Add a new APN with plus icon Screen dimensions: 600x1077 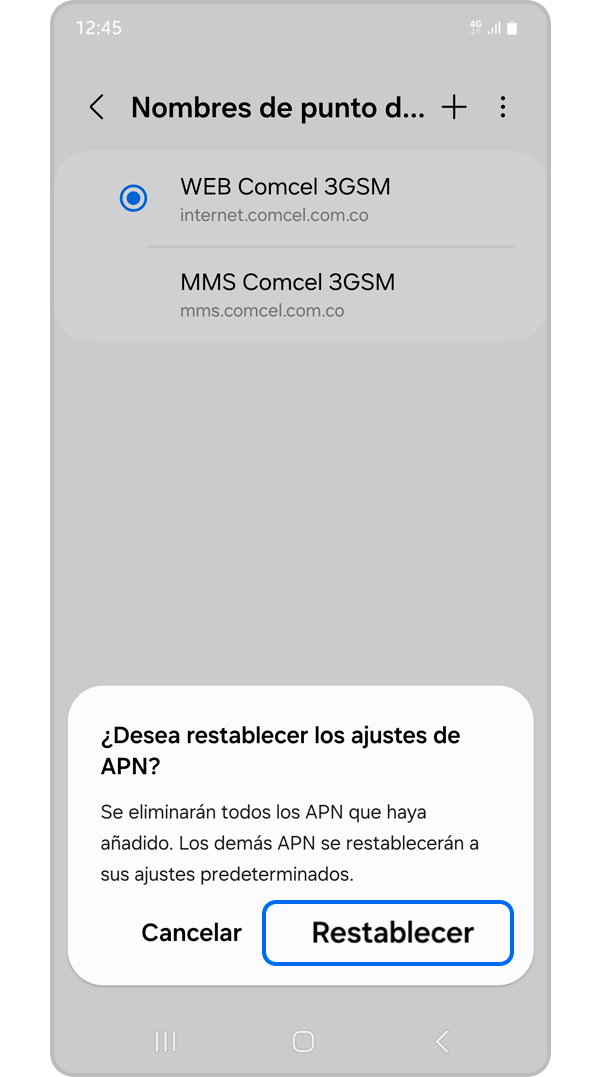click(x=455, y=108)
